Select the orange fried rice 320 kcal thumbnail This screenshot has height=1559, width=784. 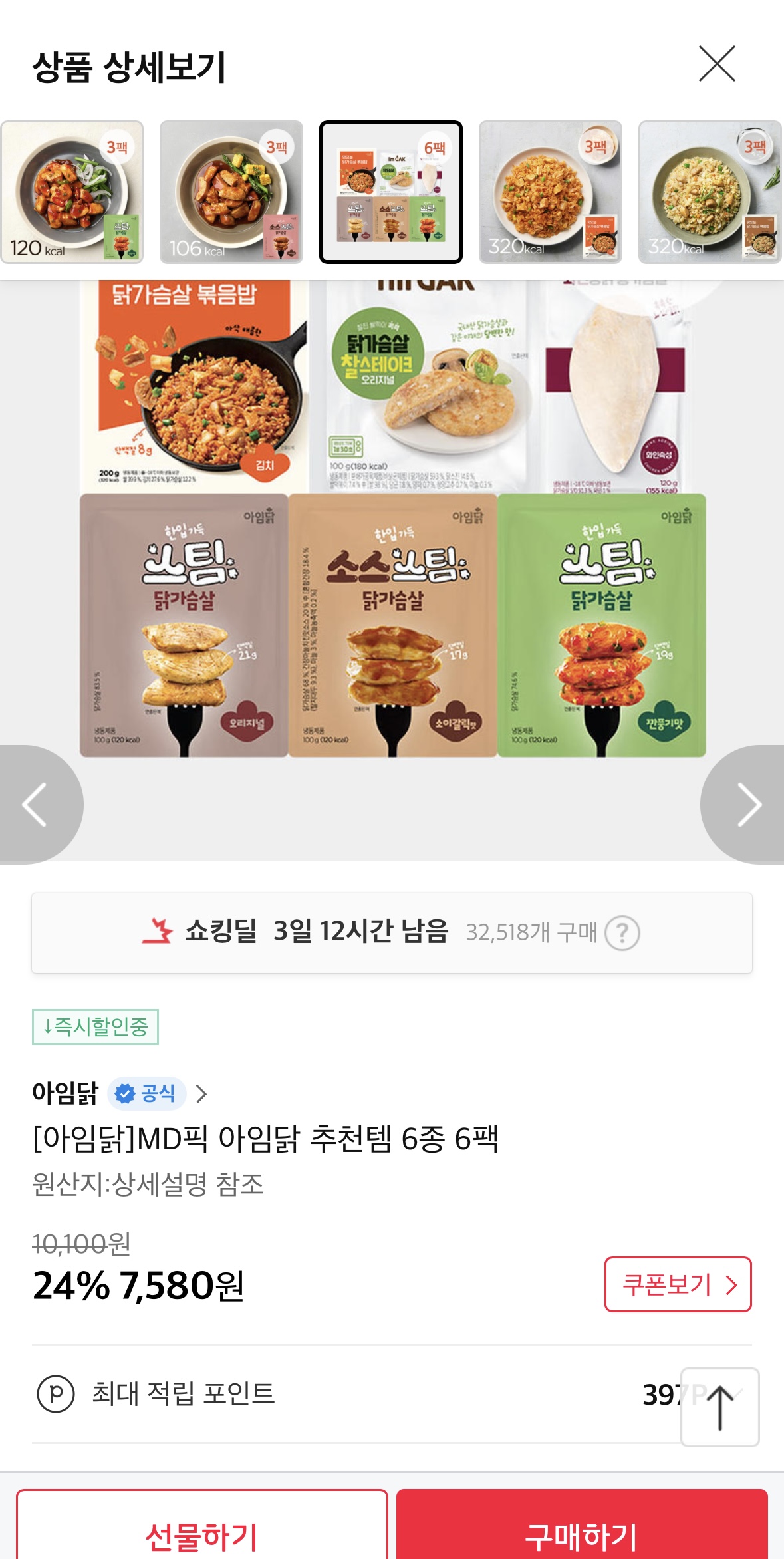(551, 192)
